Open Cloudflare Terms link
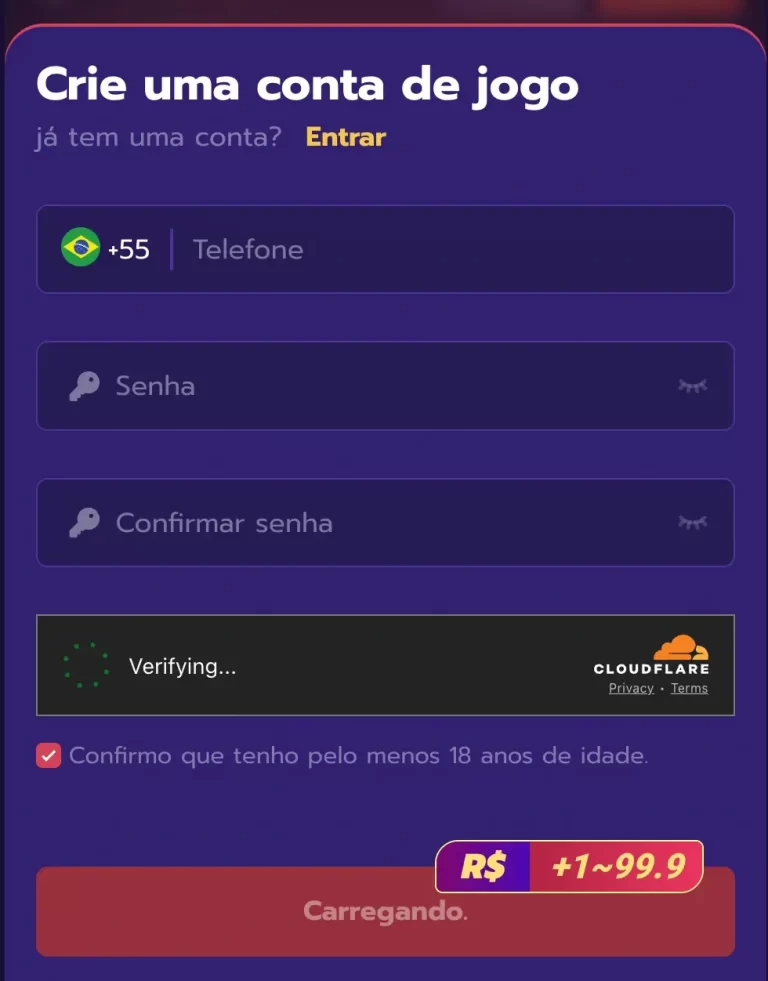 [x=689, y=688]
